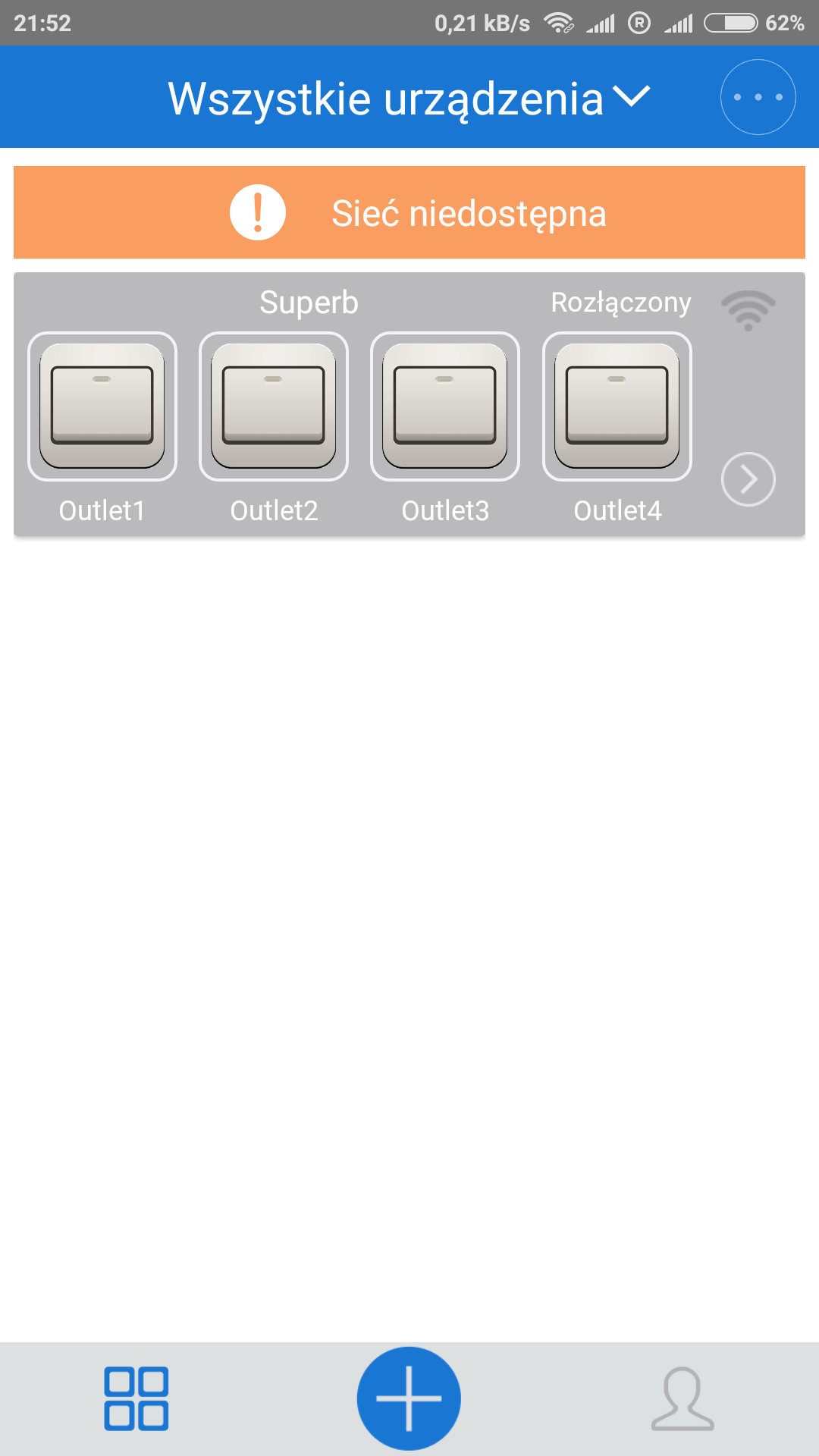Viewport: 819px width, 1456px height.
Task: Add a new device with plus button
Action: pos(409,1398)
